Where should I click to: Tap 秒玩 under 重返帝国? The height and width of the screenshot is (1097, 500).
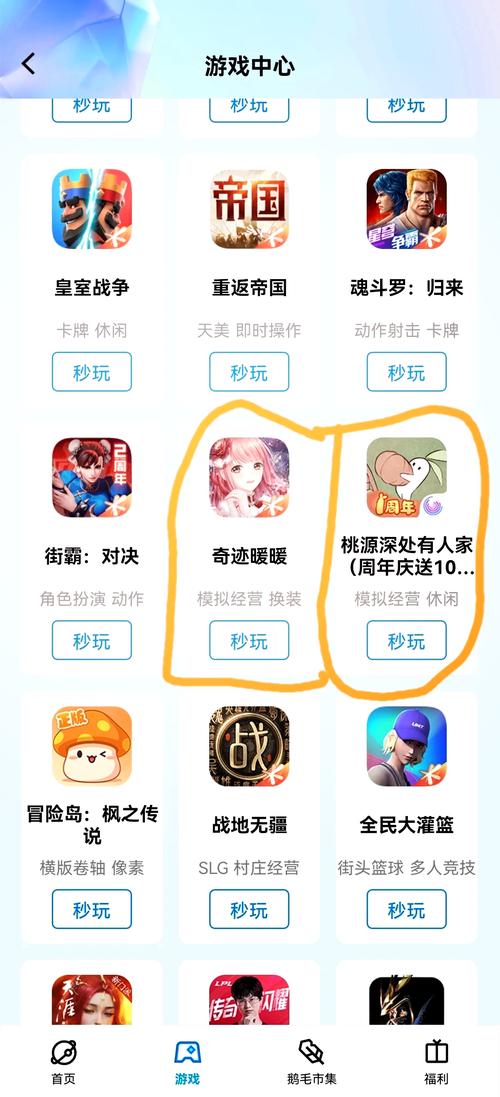pyautogui.click(x=249, y=372)
